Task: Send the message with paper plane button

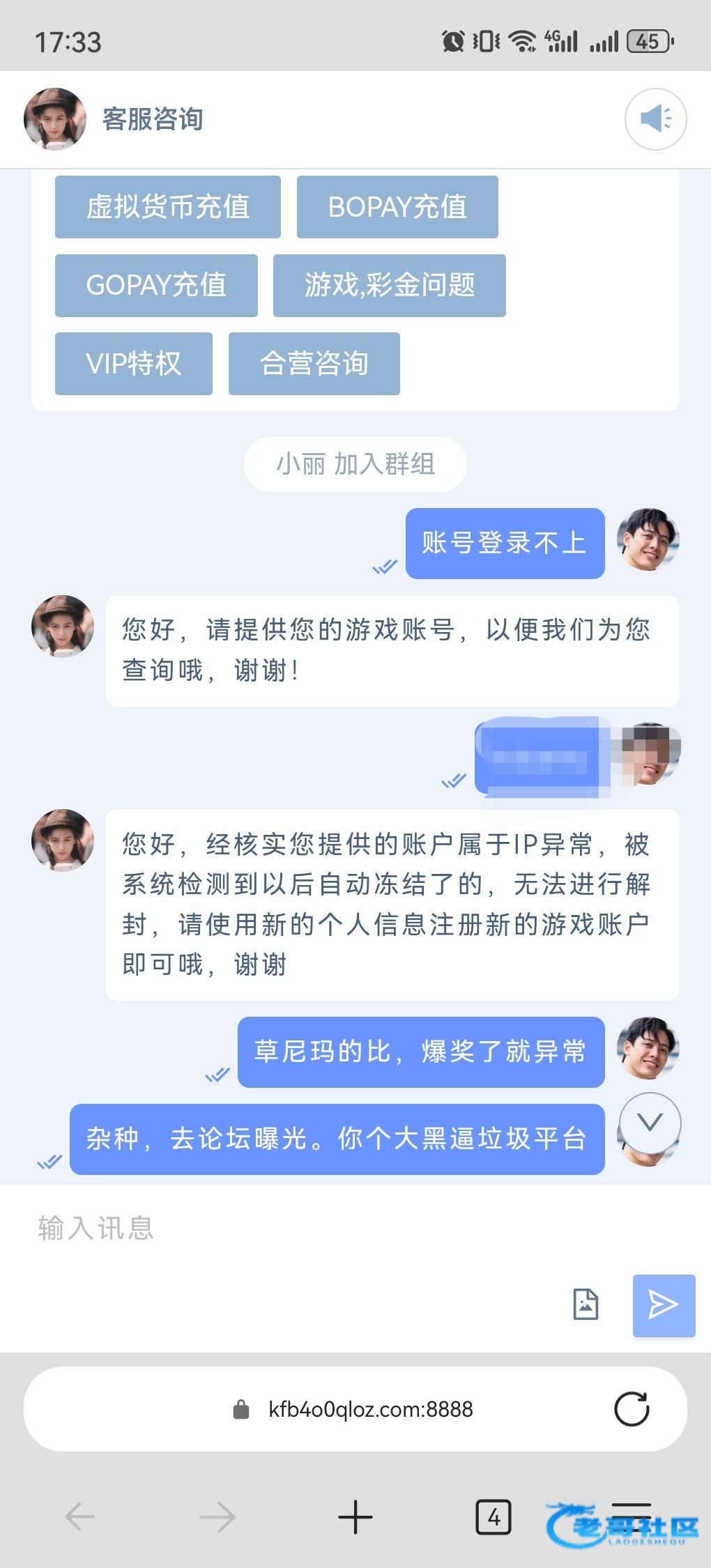Action: tap(664, 1305)
